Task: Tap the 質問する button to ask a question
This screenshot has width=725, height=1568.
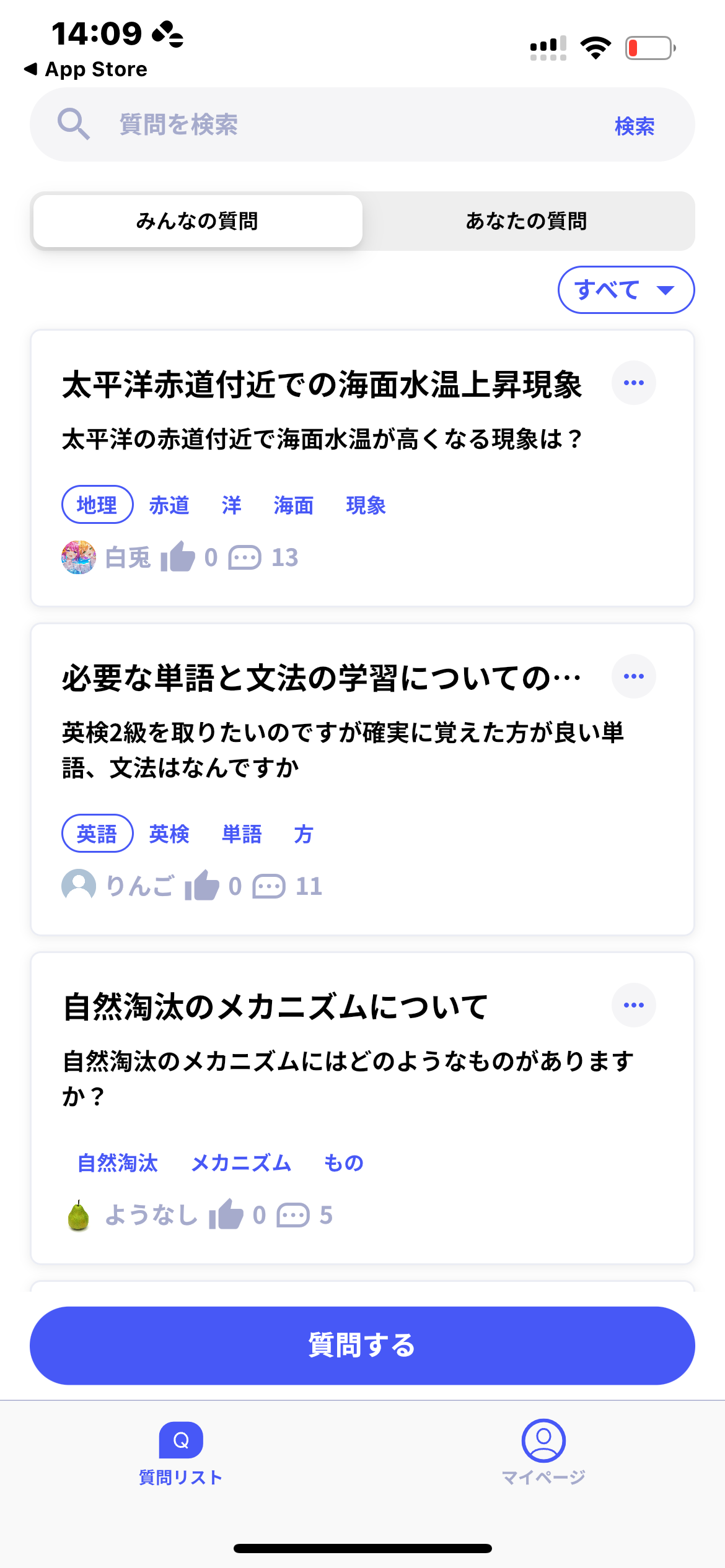Action: pos(362,1346)
